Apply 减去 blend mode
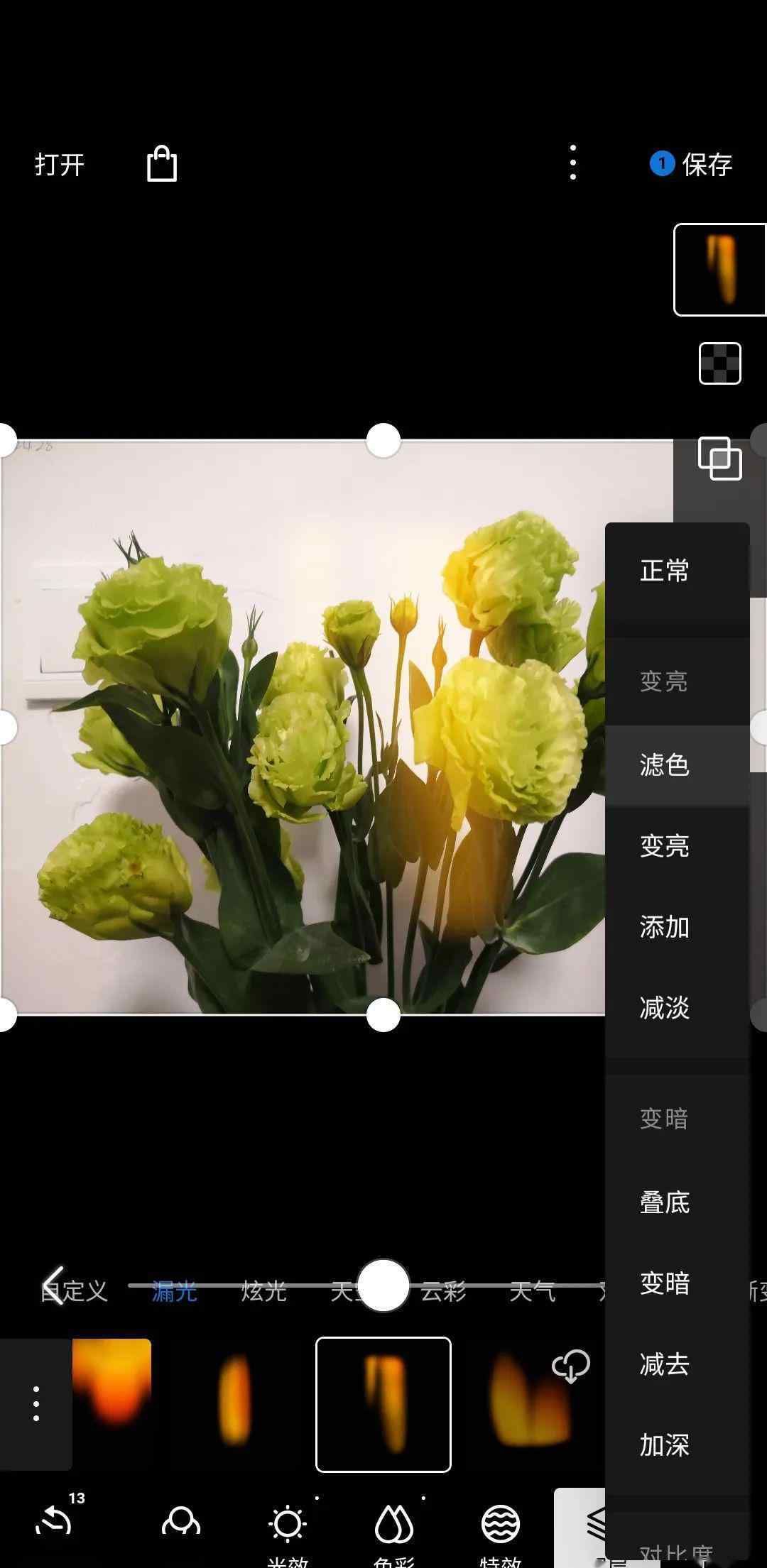The width and height of the screenshot is (767, 1568). (665, 1364)
